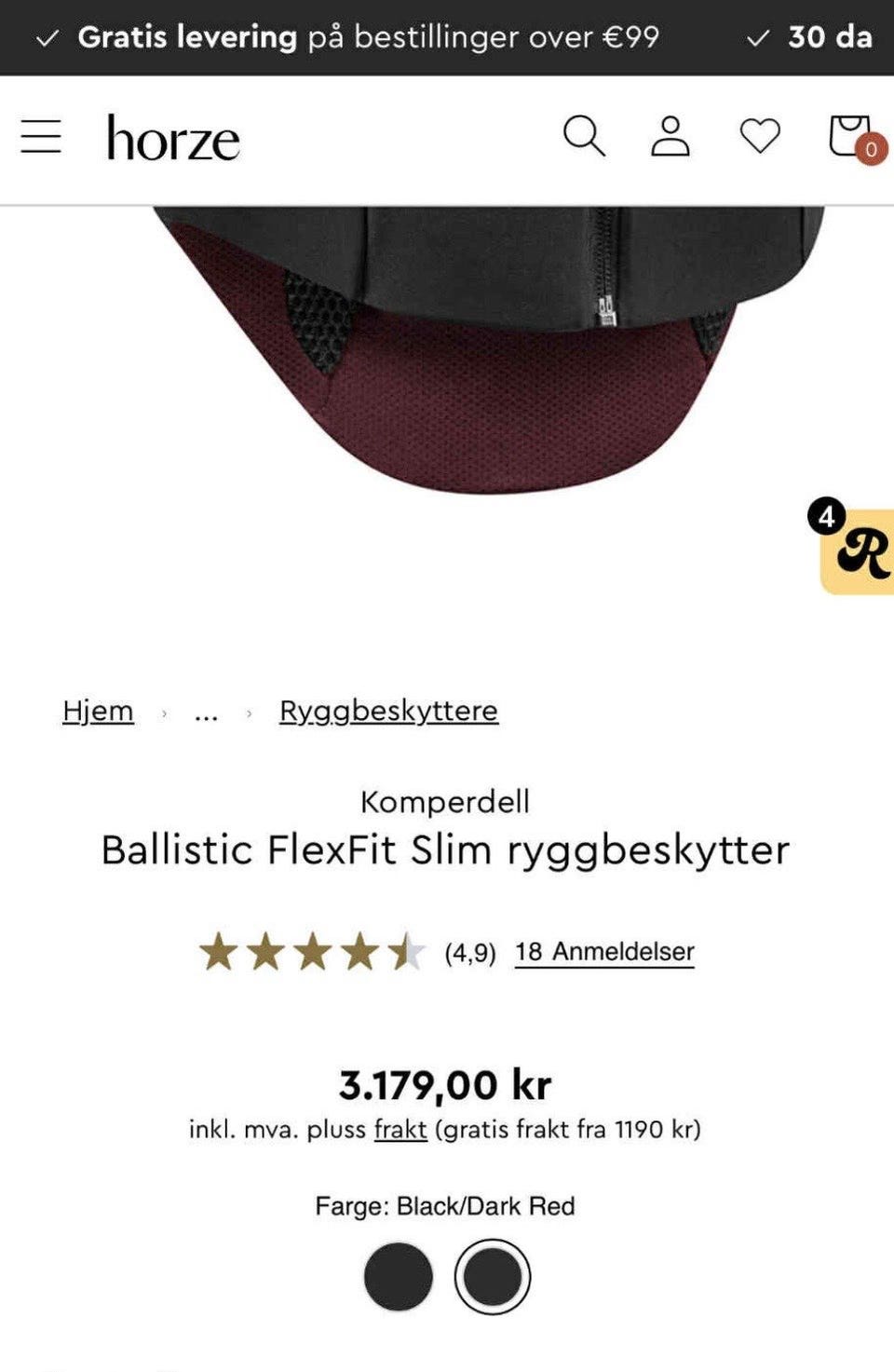Click the search magnifier icon
Viewport: 894px width, 1372px height.
[586, 138]
